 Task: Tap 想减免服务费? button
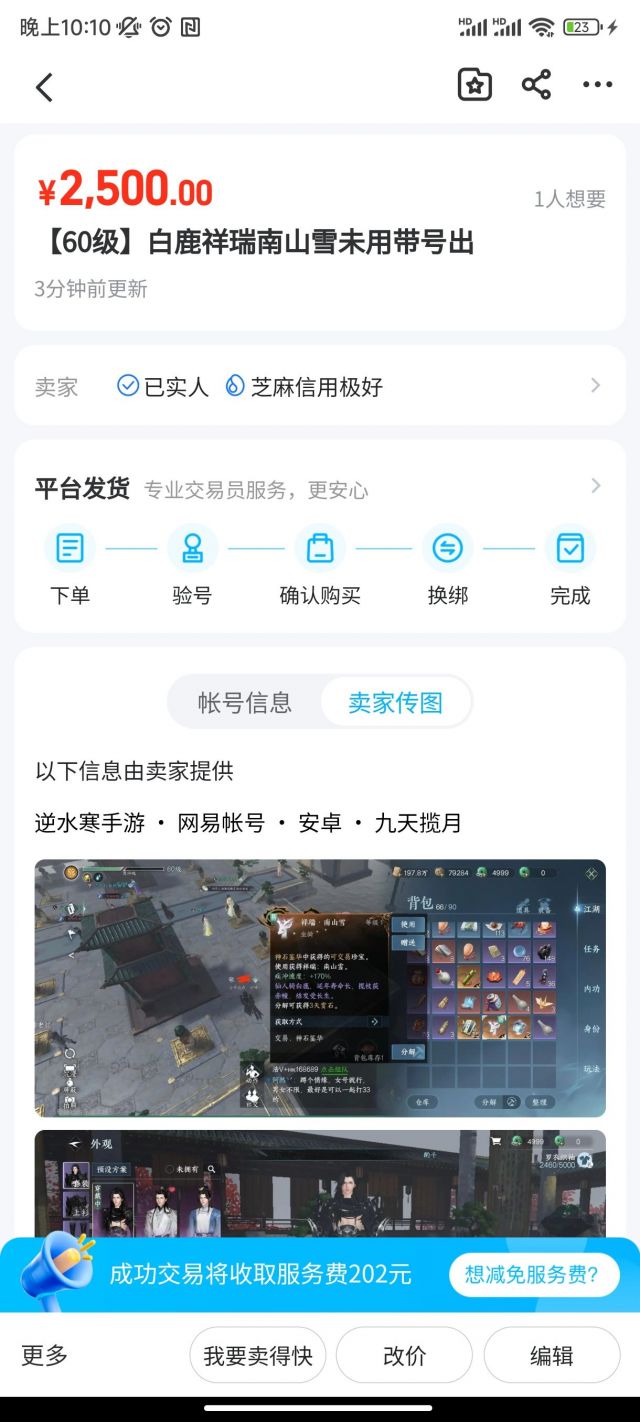(x=530, y=1274)
